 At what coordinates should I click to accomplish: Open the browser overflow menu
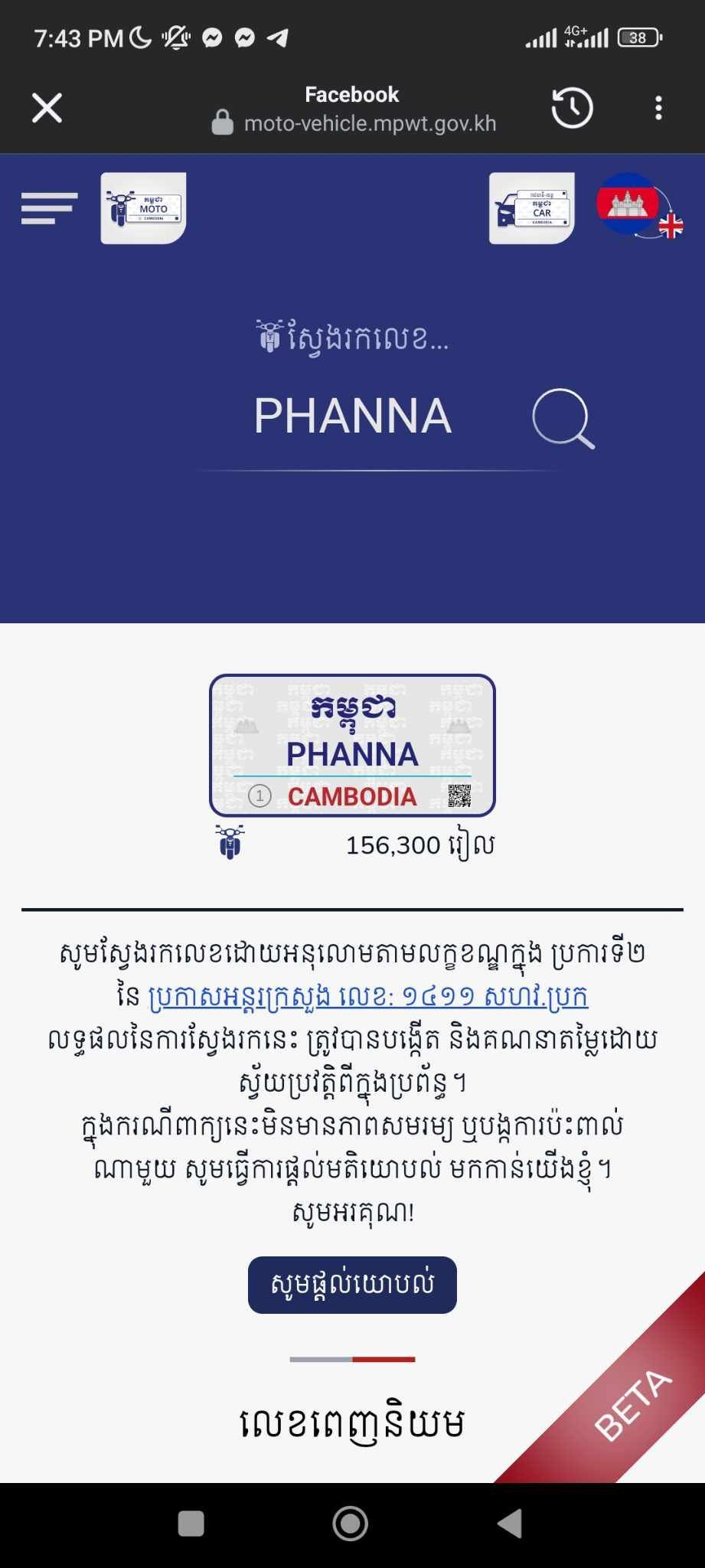658,108
